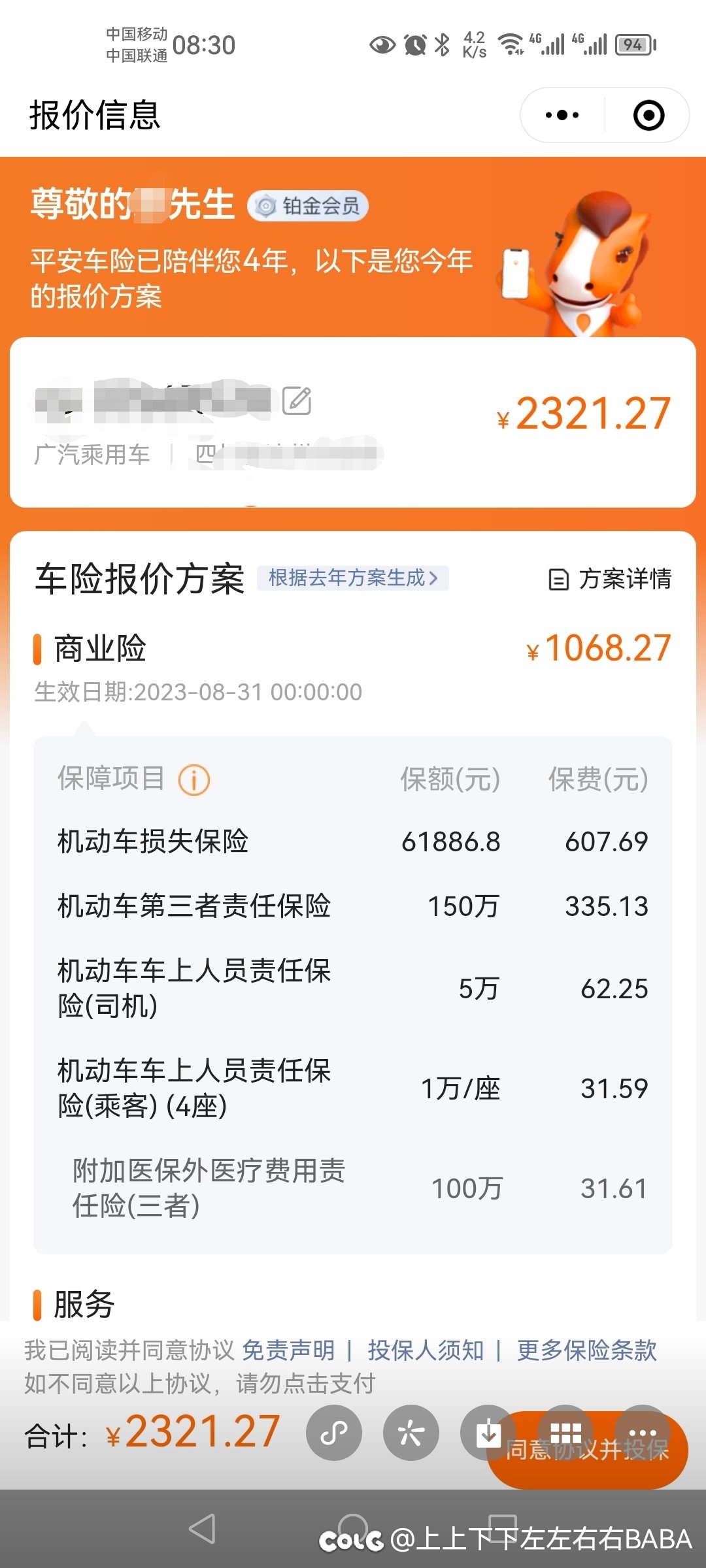View 方案详情 plan details
Screen dimensions: 706x1568
(x=610, y=579)
